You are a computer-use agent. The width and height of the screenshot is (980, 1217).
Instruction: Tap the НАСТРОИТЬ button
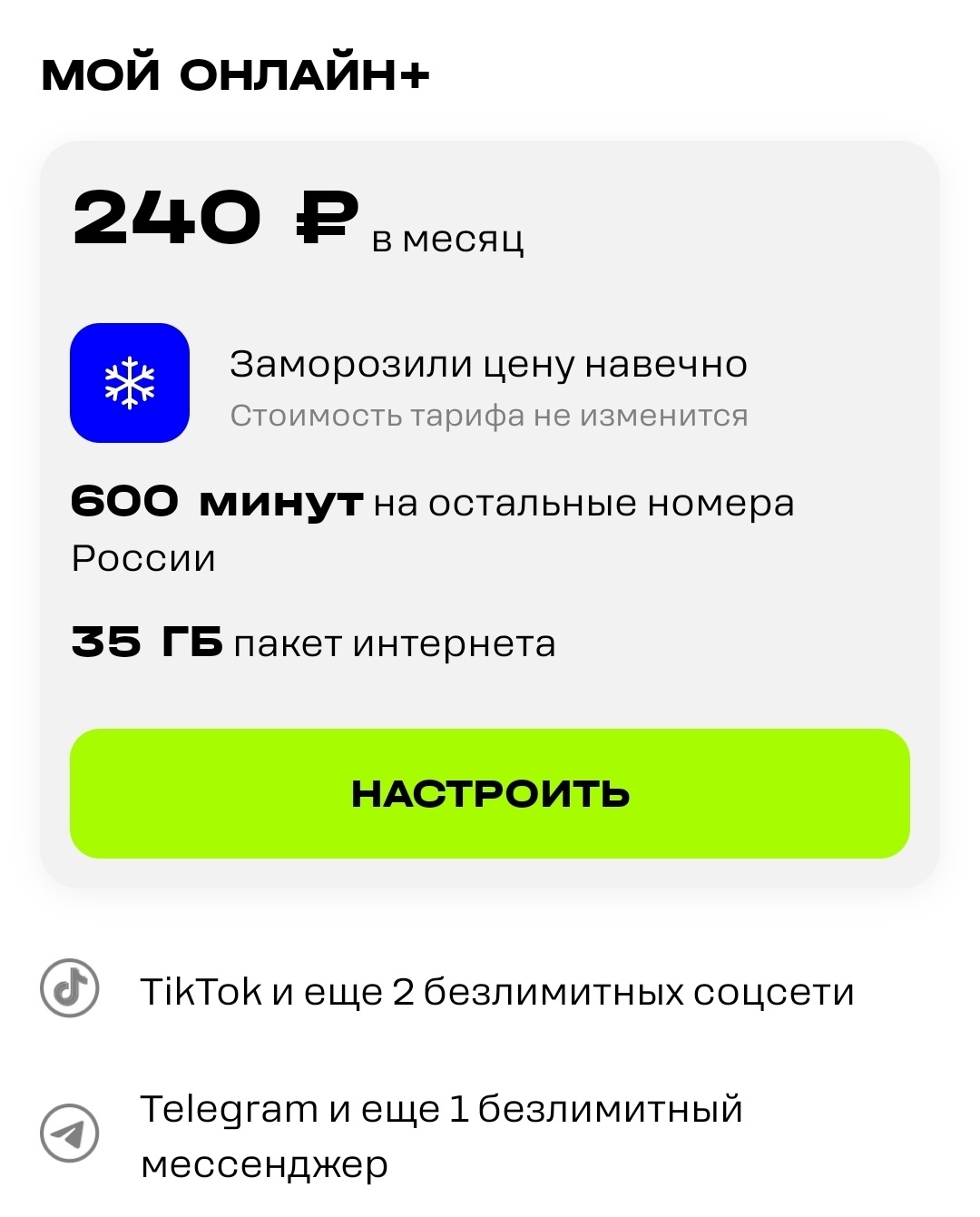[490, 794]
